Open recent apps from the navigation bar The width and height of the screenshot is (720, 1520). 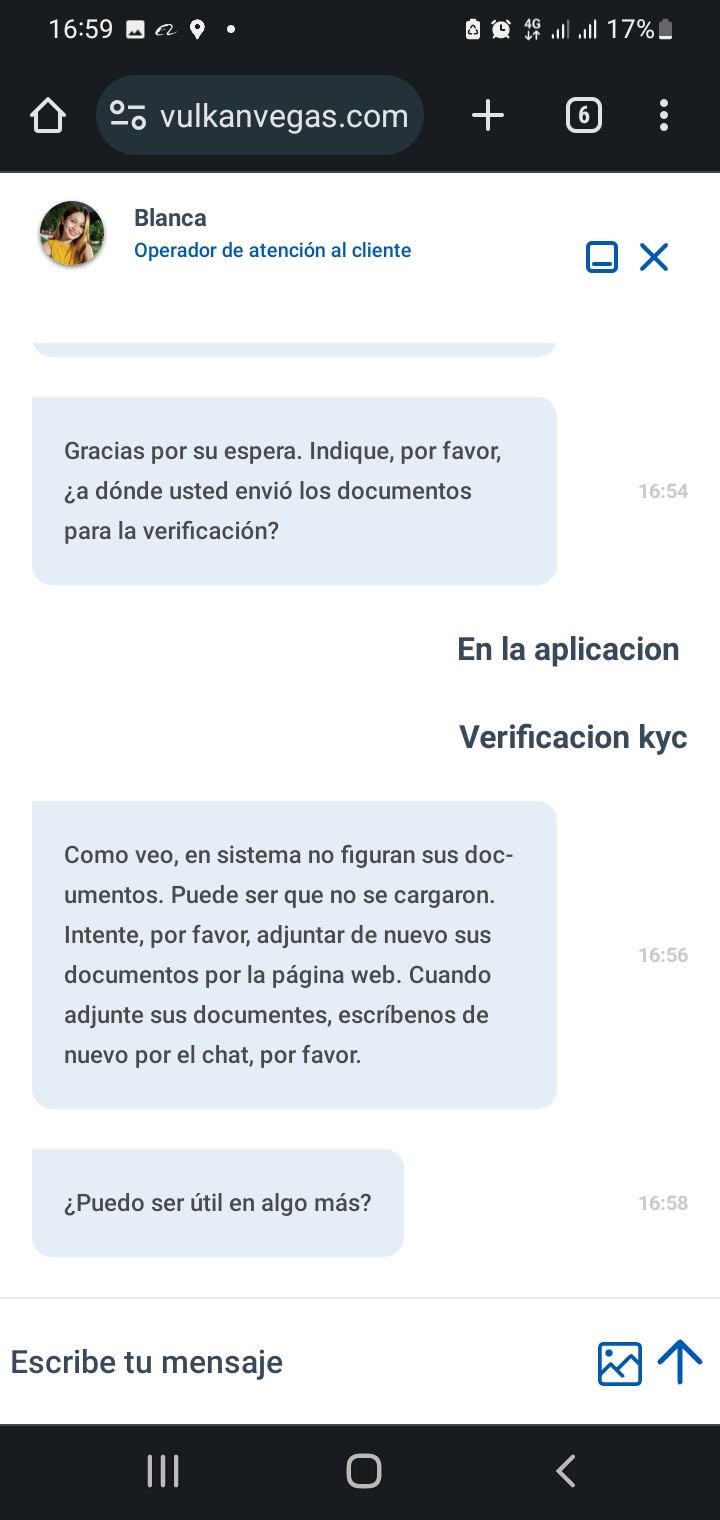coord(163,1471)
